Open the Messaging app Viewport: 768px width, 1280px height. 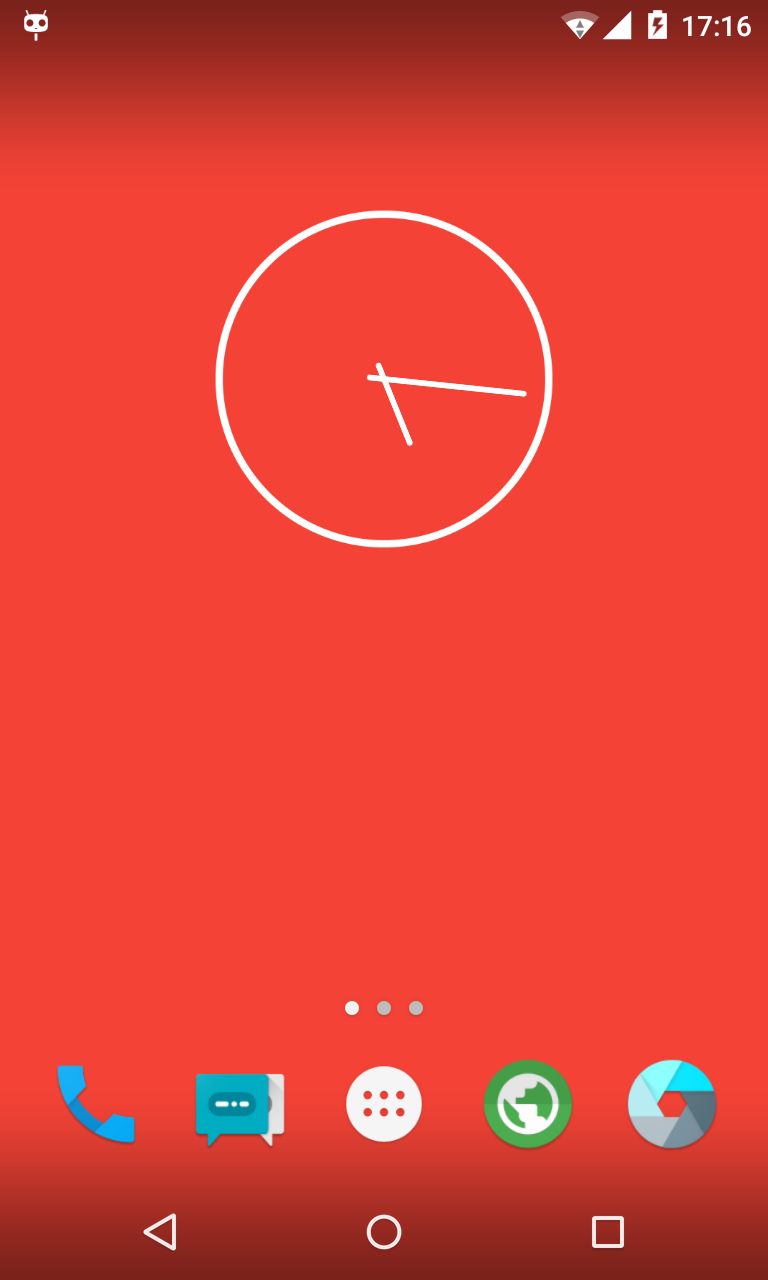coord(239,1106)
